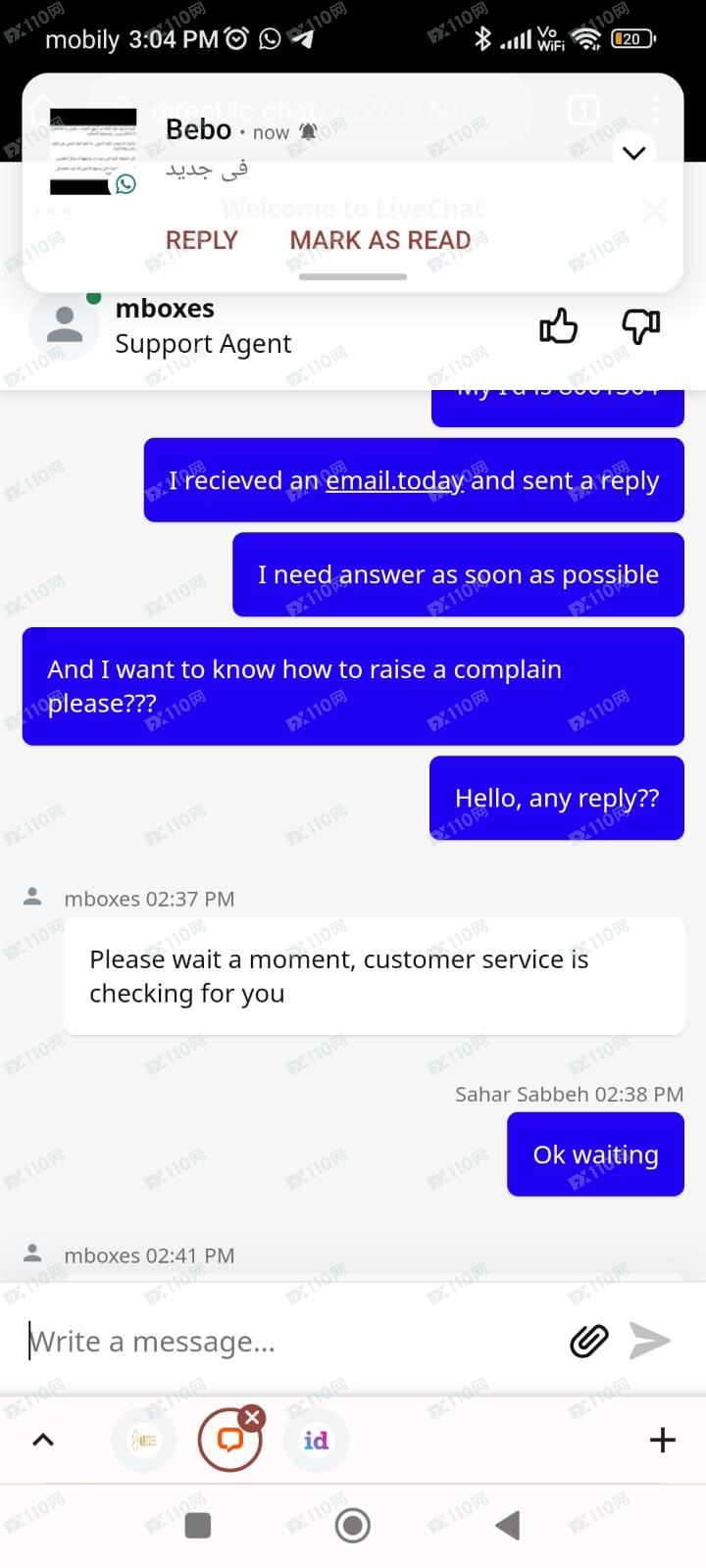Go back using system back button
This screenshot has width=706, height=1568.
pyautogui.click(x=507, y=1525)
